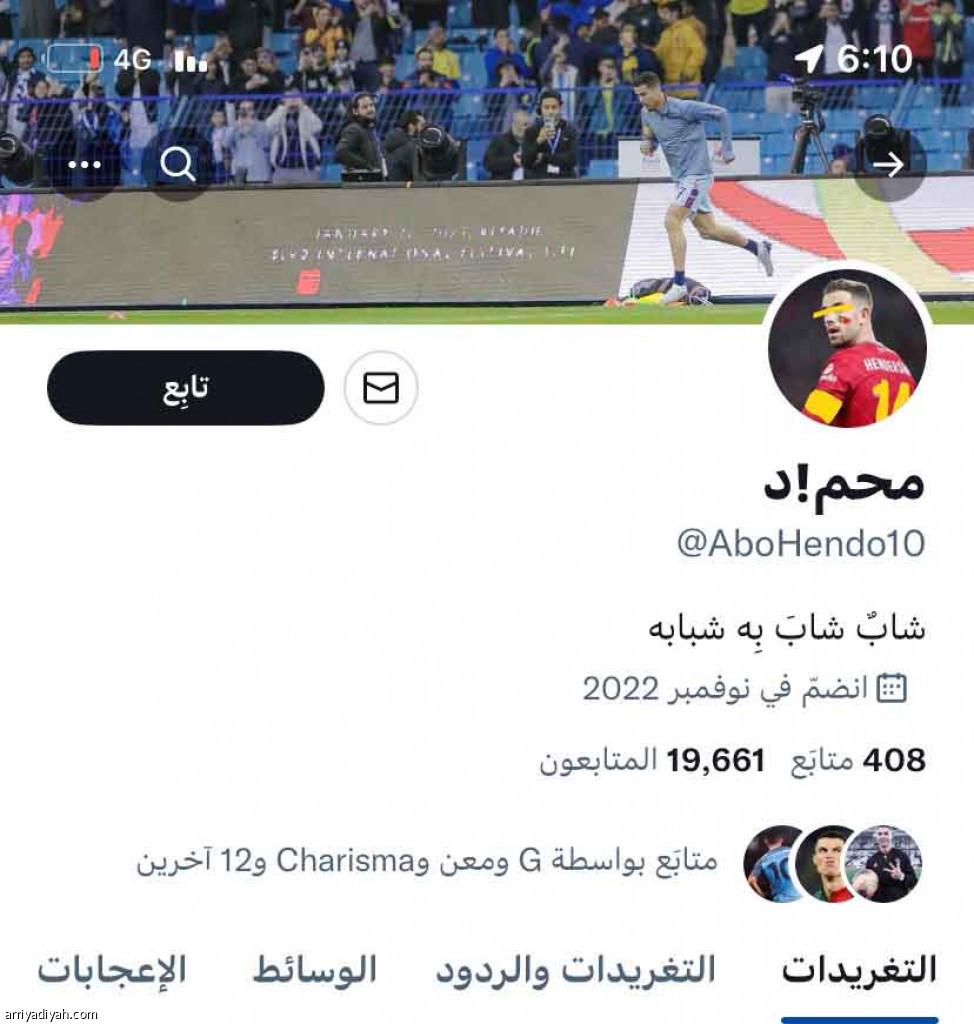Switch to the التغريدات tab
This screenshot has height=1024, width=974.
[859, 969]
